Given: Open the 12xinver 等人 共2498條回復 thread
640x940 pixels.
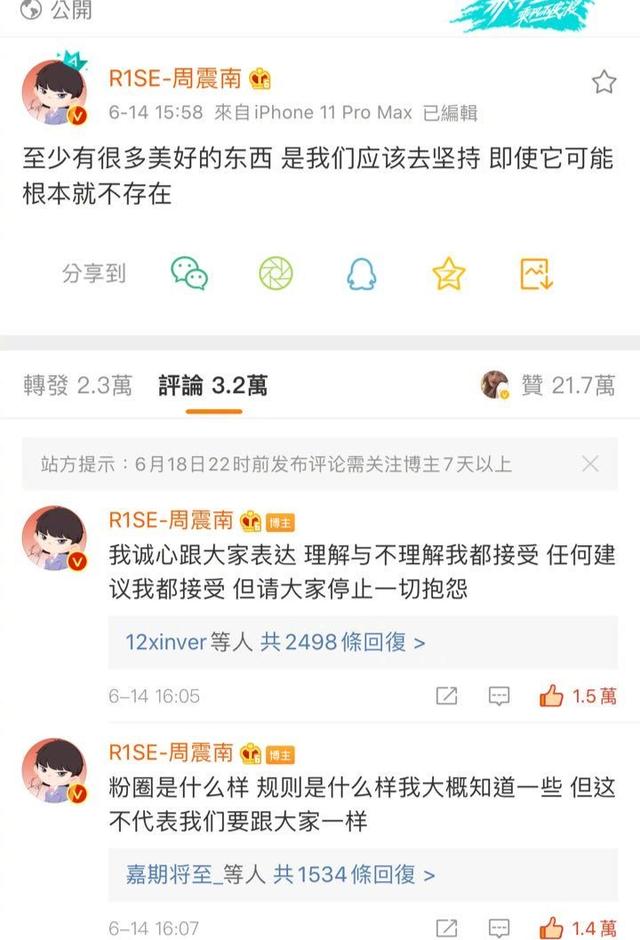Looking at the screenshot, I should 275,643.
